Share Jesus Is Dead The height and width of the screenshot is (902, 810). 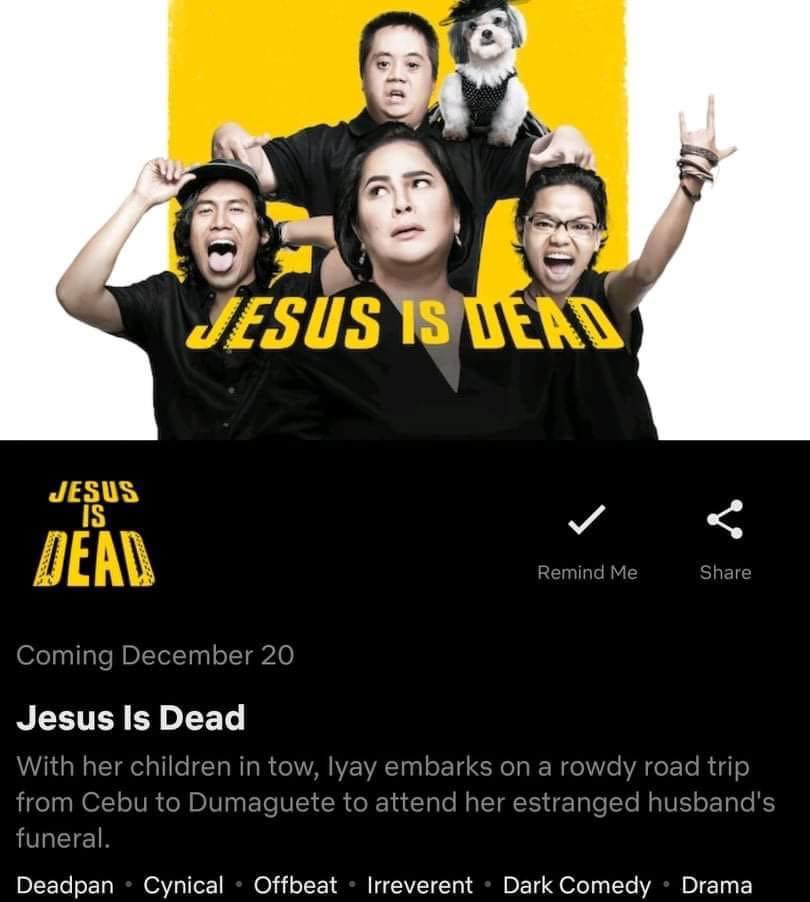pyautogui.click(x=725, y=521)
